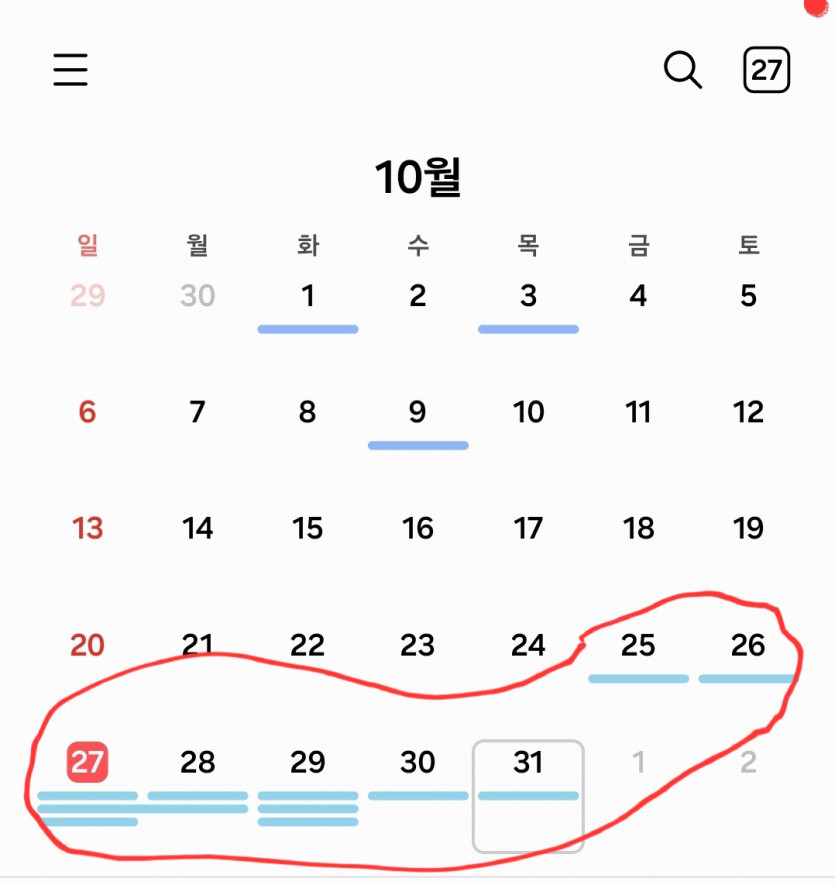Open October 29 with three events
This screenshot has height=885, width=835.
coord(308,763)
